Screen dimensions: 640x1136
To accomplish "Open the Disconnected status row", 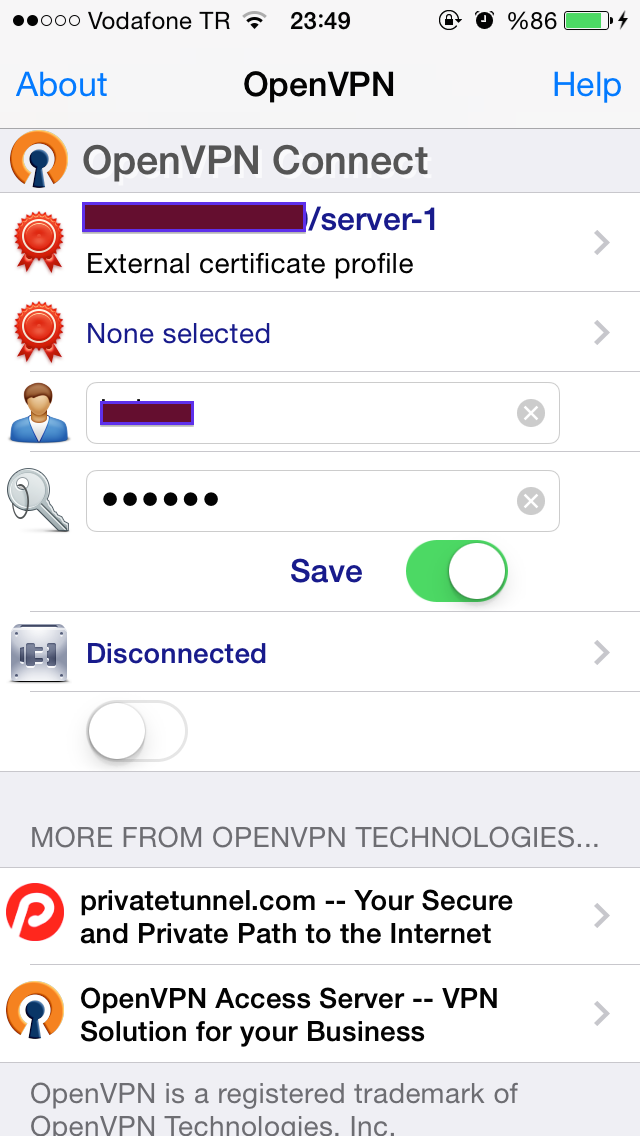I will click(320, 653).
